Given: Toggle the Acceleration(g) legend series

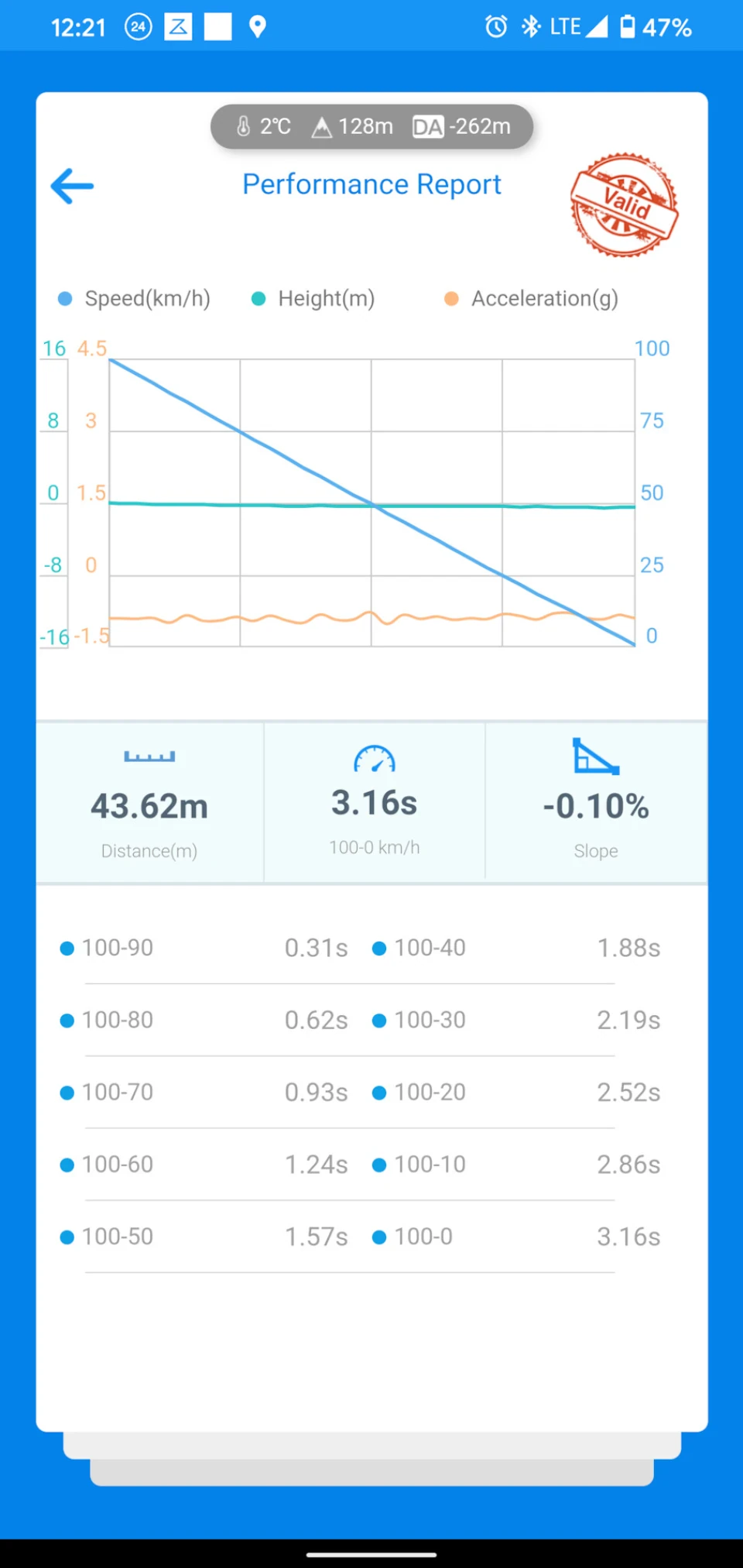Looking at the screenshot, I should coord(531,299).
